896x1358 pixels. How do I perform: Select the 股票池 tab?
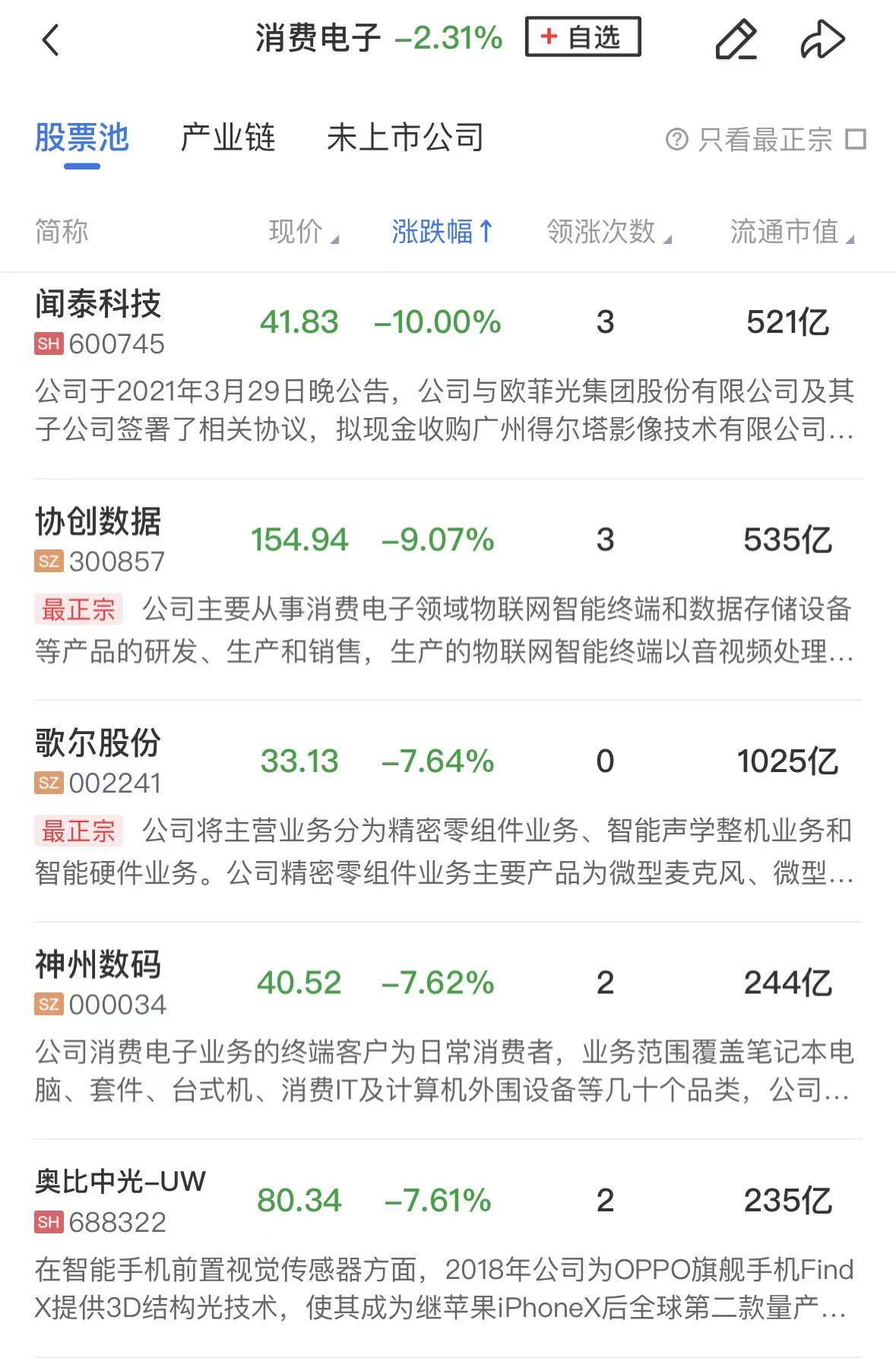[x=82, y=138]
